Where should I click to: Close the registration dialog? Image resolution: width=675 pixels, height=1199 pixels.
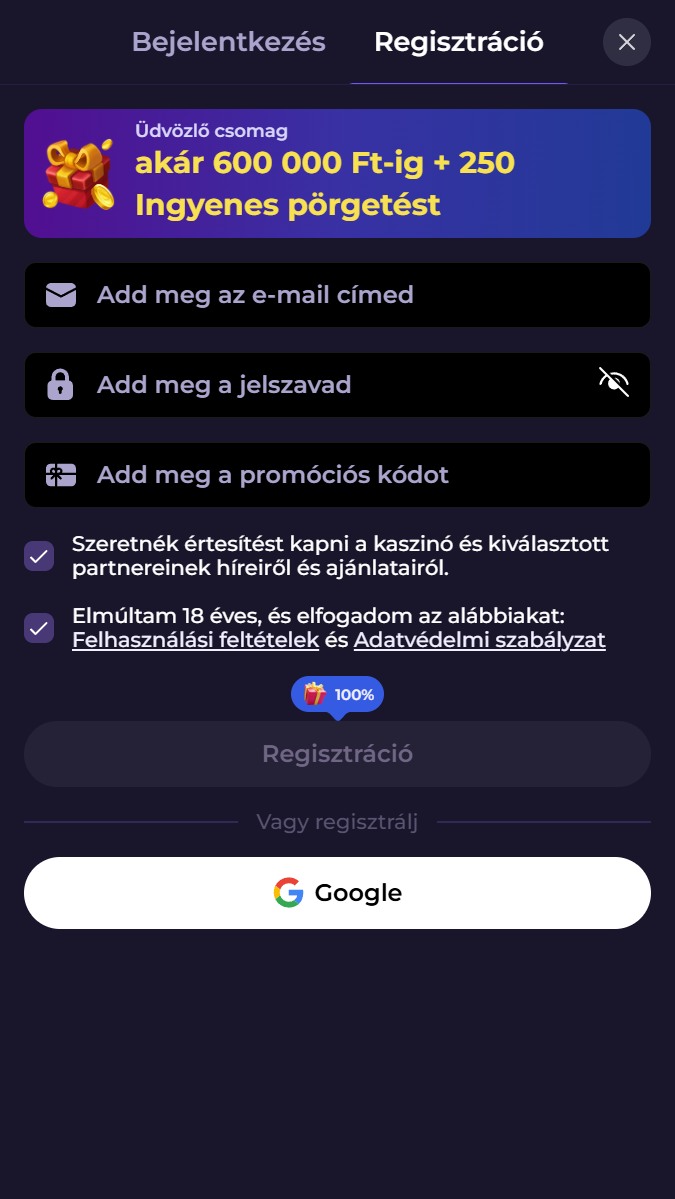point(626,42)
